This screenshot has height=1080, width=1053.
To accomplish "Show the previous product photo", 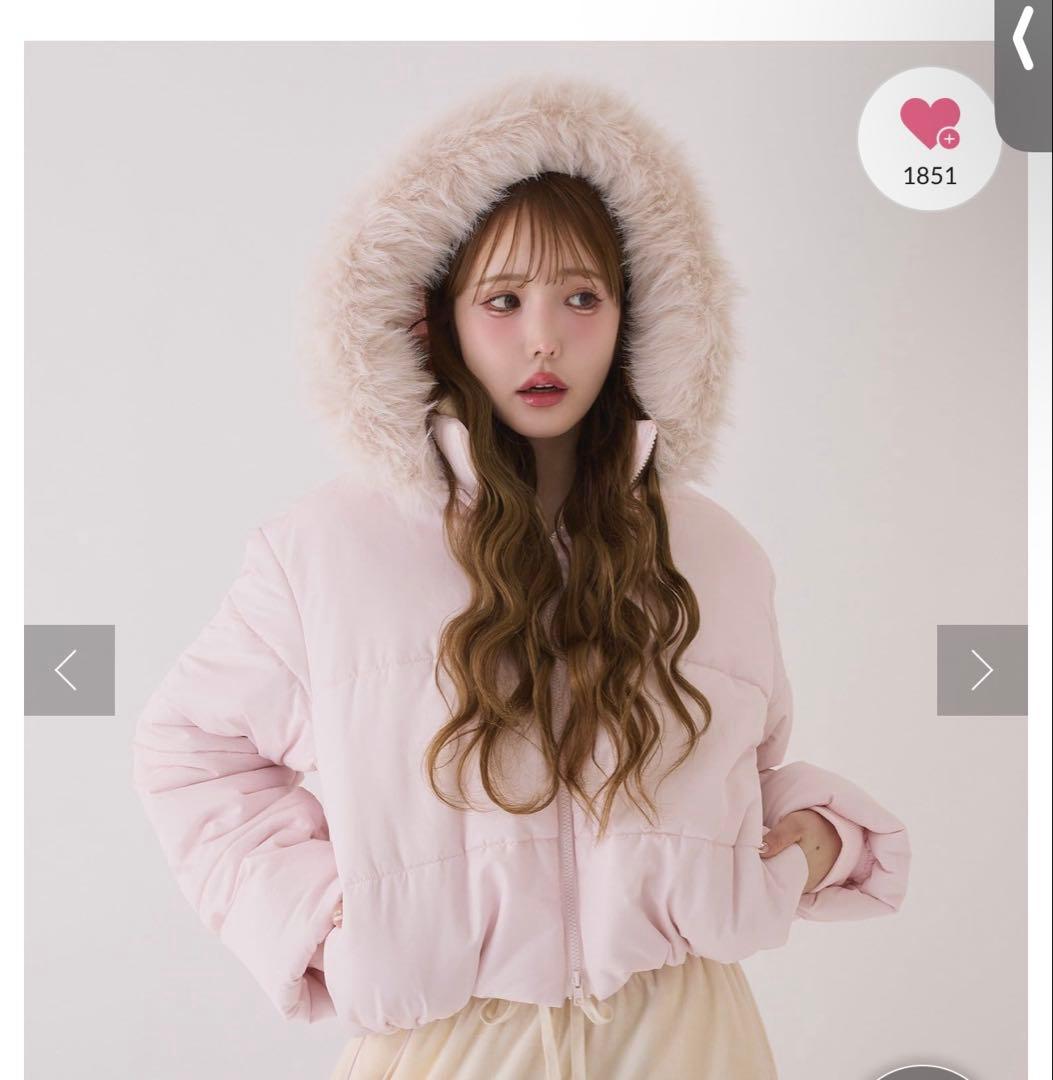I will tap(69, 670).
